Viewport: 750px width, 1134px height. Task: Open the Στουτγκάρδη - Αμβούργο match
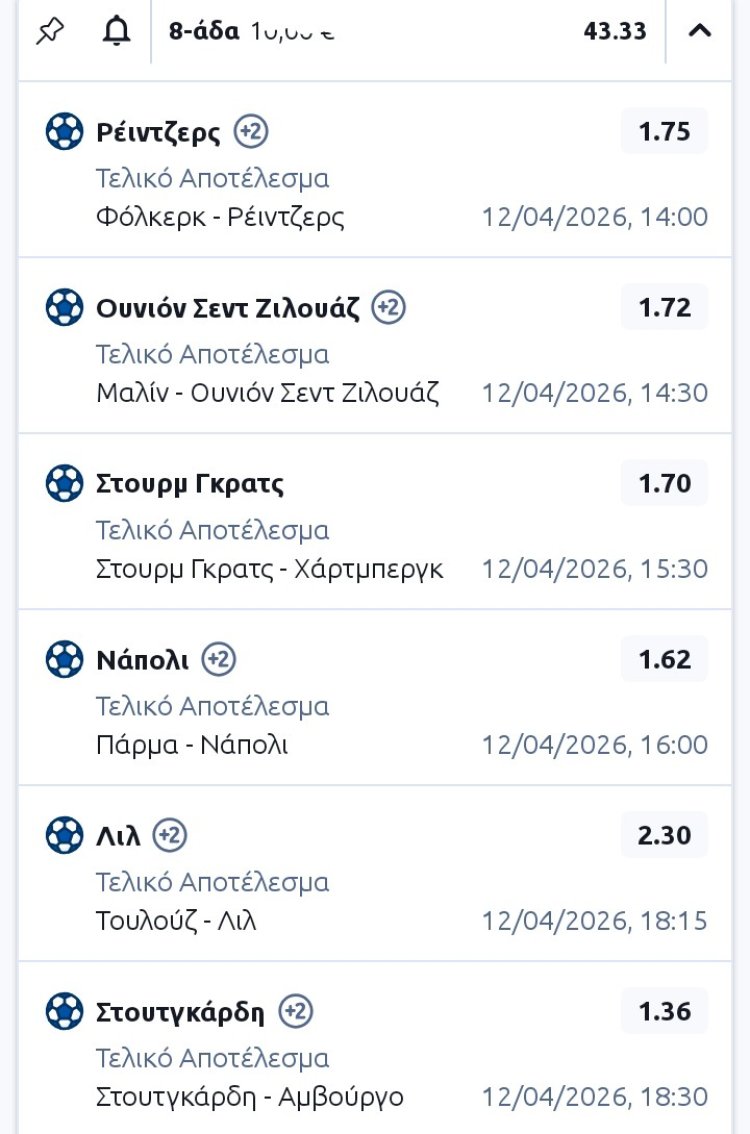pyautogui.click(x=250, y=1097)
